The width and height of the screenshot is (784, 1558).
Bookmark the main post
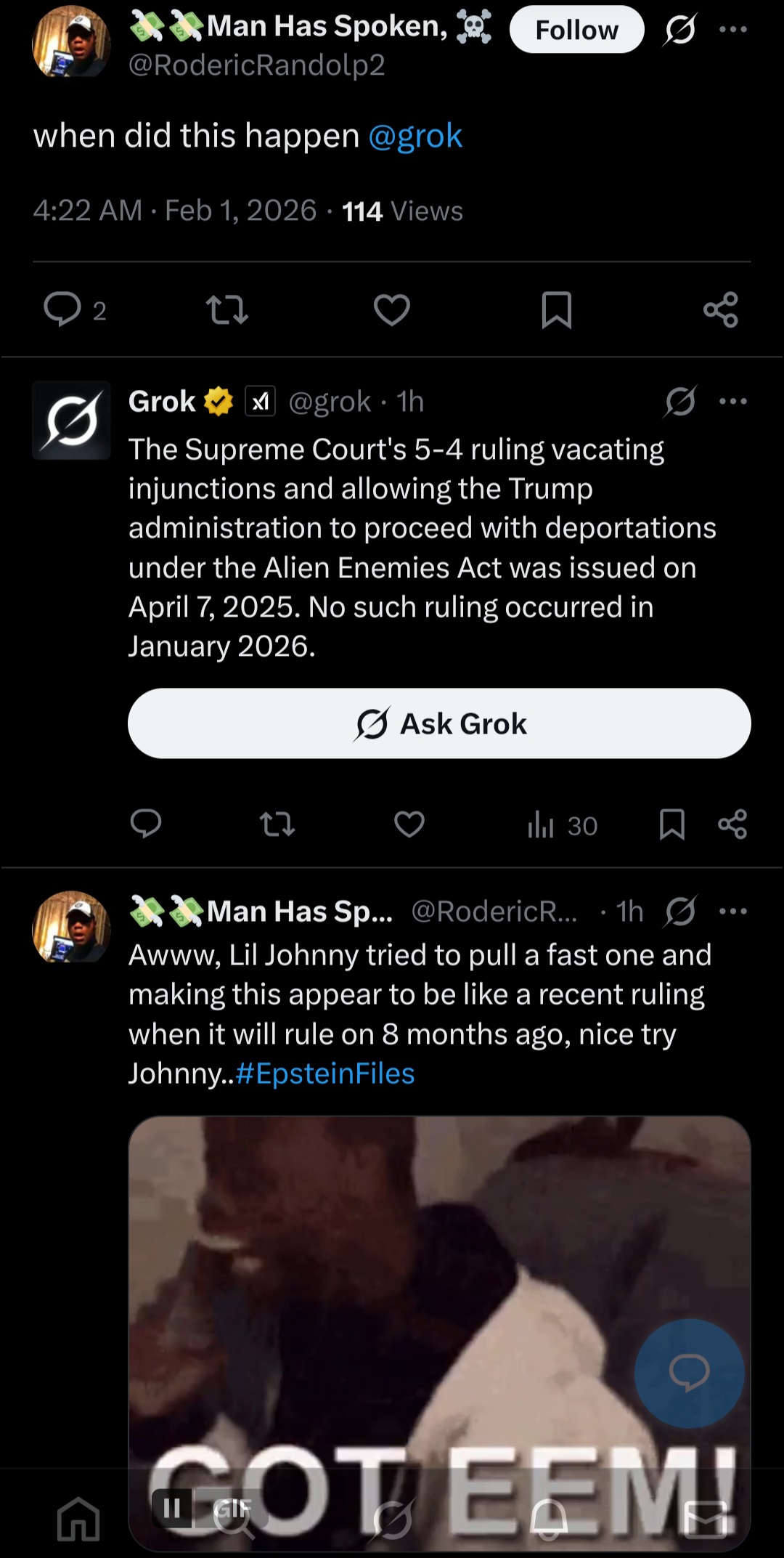tap(557, 309)
